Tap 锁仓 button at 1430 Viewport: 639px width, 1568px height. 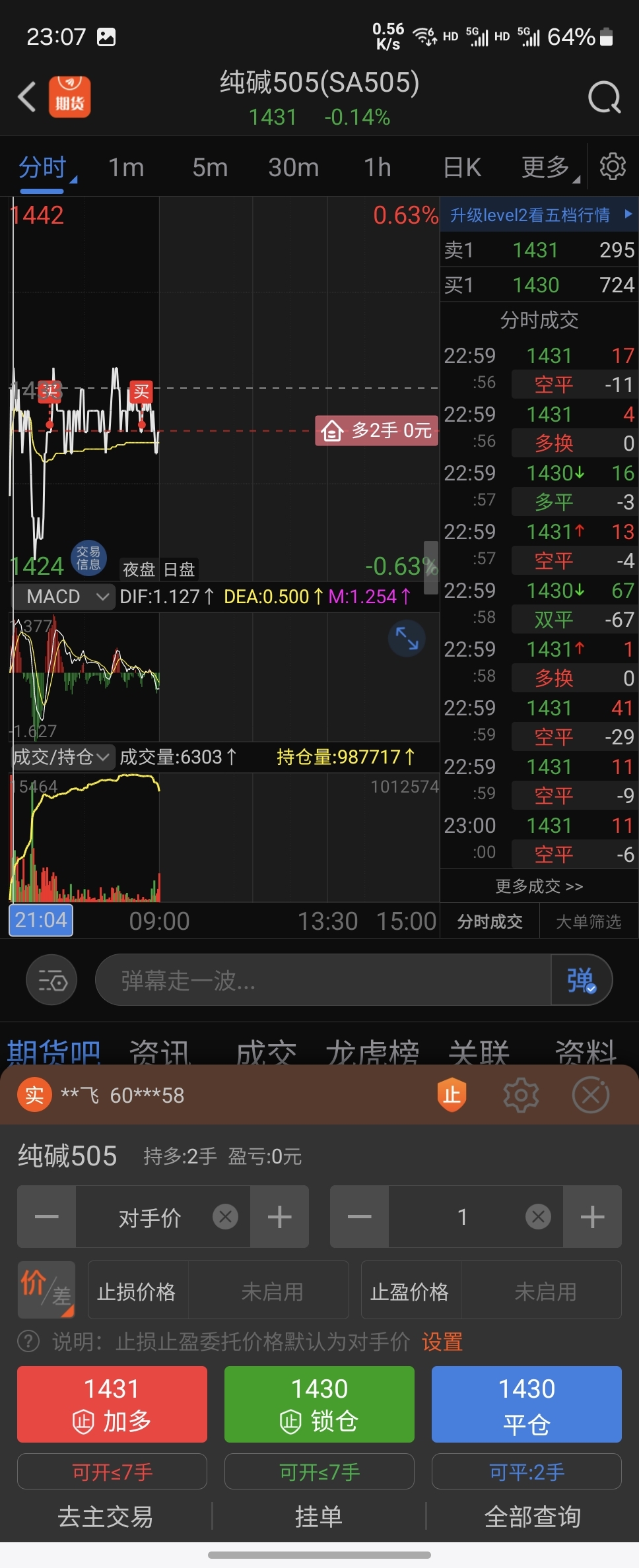tap(319, 1404)
